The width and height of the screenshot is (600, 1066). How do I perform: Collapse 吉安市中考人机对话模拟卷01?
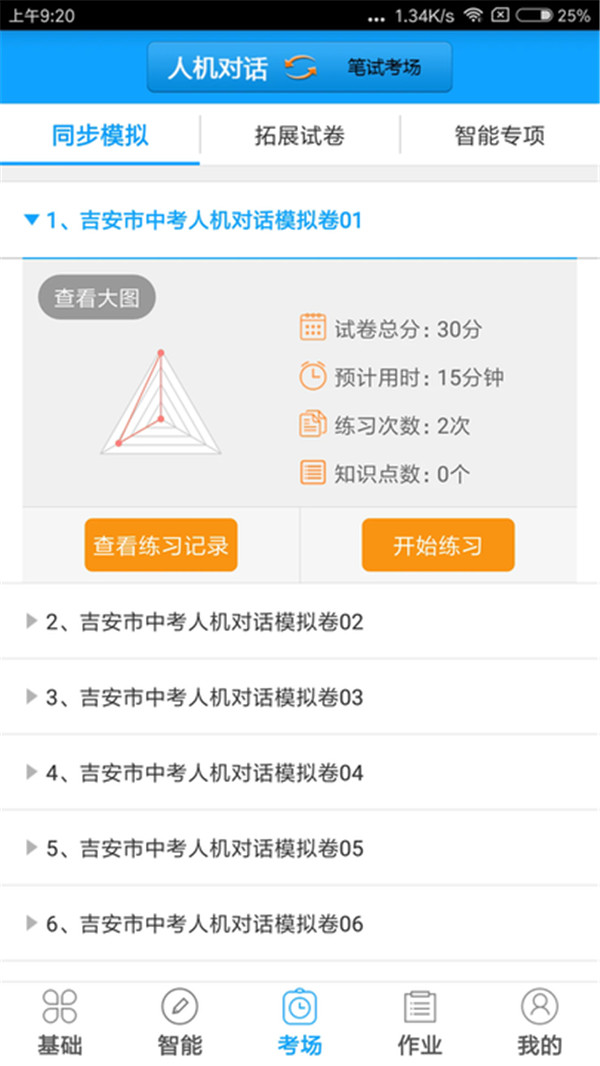200,220
